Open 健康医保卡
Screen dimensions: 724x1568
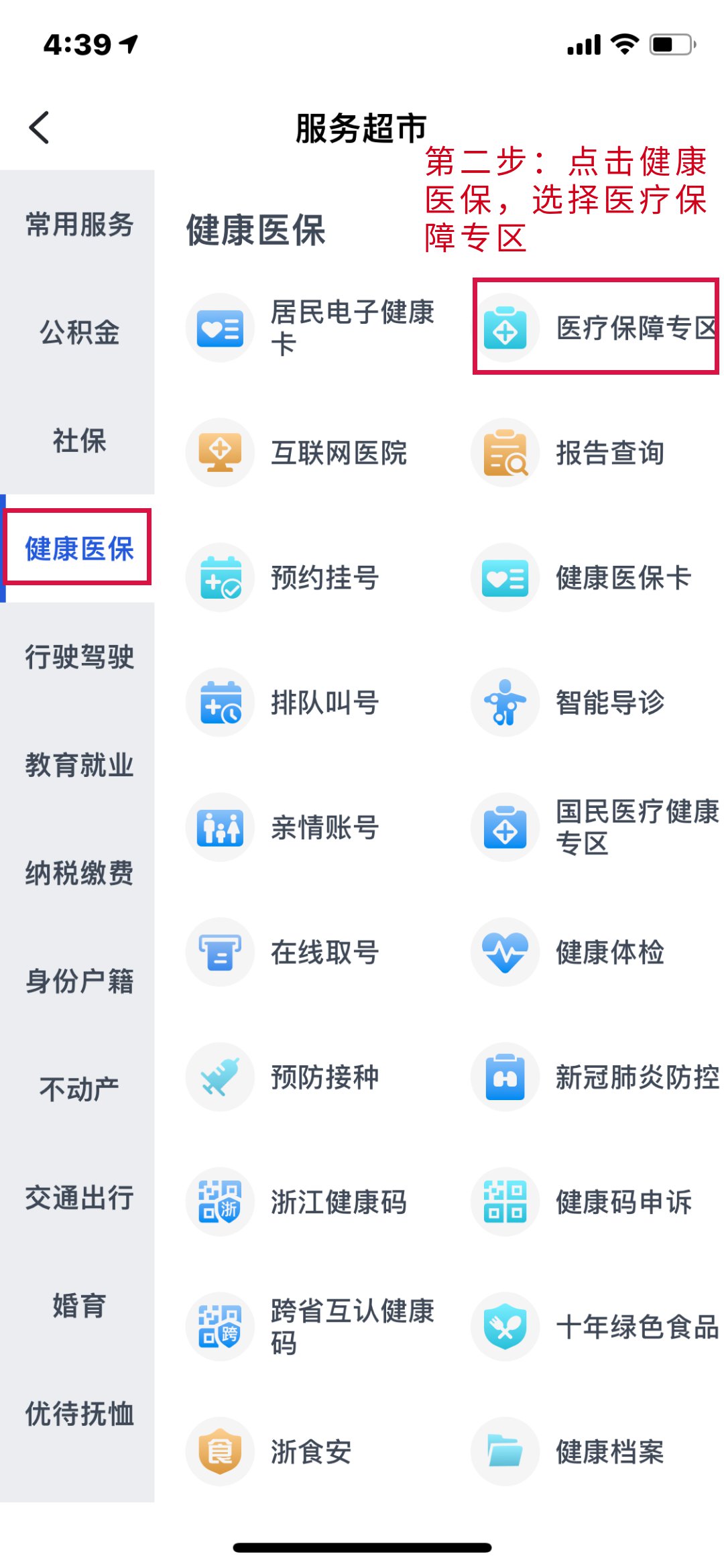595,578
